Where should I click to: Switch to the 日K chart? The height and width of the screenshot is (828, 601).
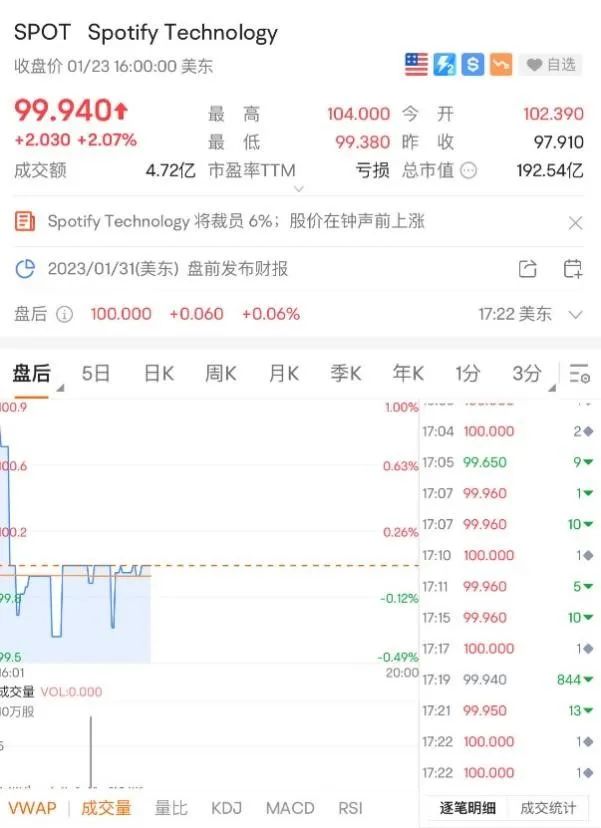point(158,374)
